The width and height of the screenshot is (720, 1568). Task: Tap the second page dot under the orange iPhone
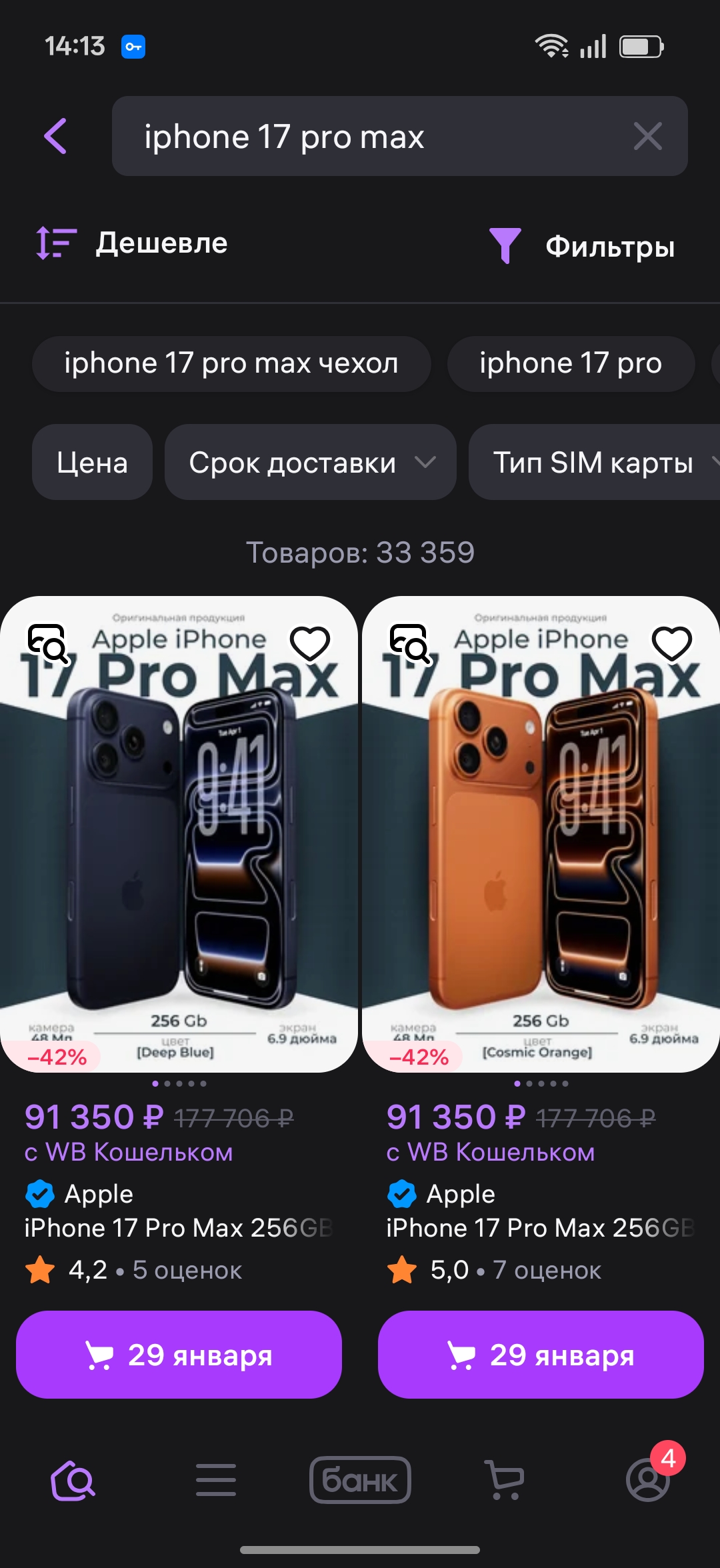coord(530,1083)
